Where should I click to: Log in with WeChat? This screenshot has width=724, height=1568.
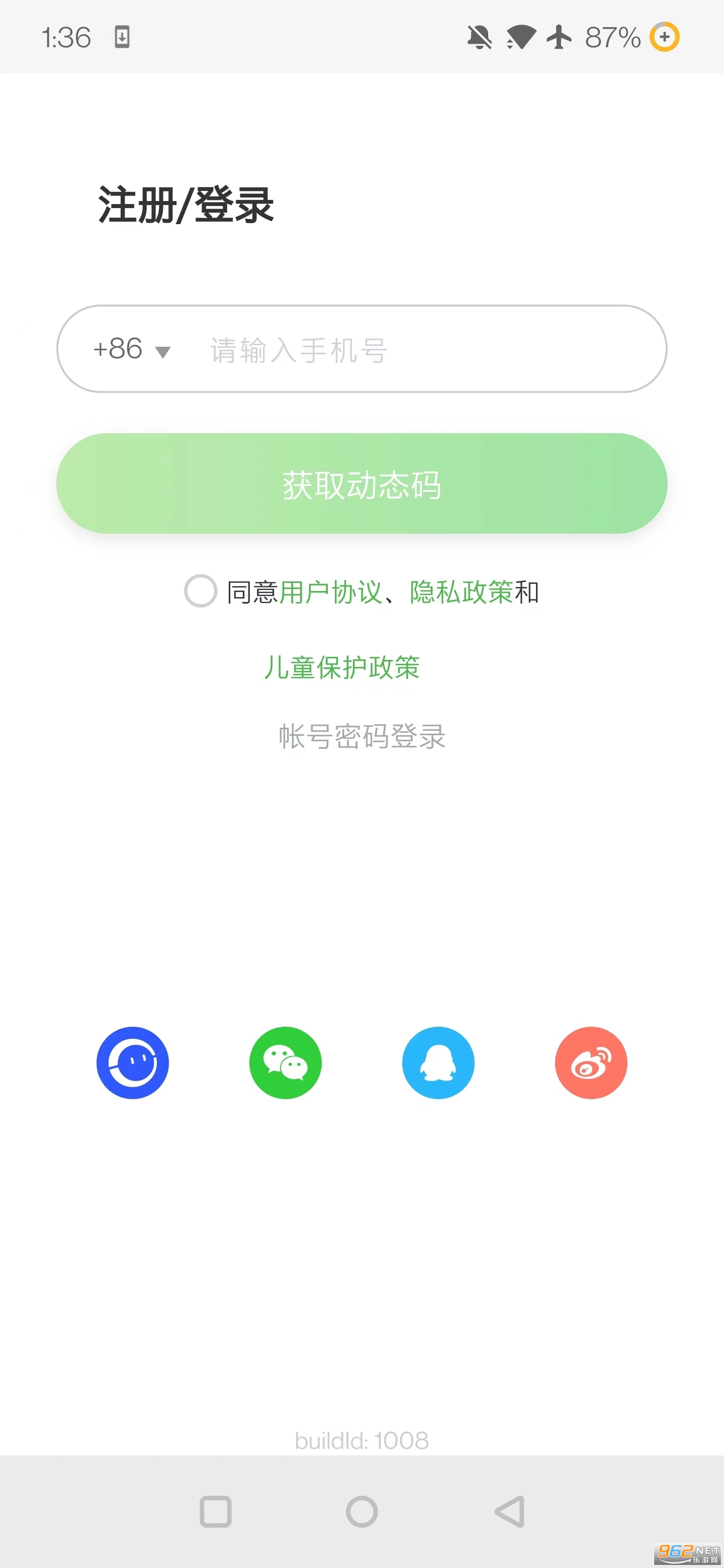point(286,1063)
